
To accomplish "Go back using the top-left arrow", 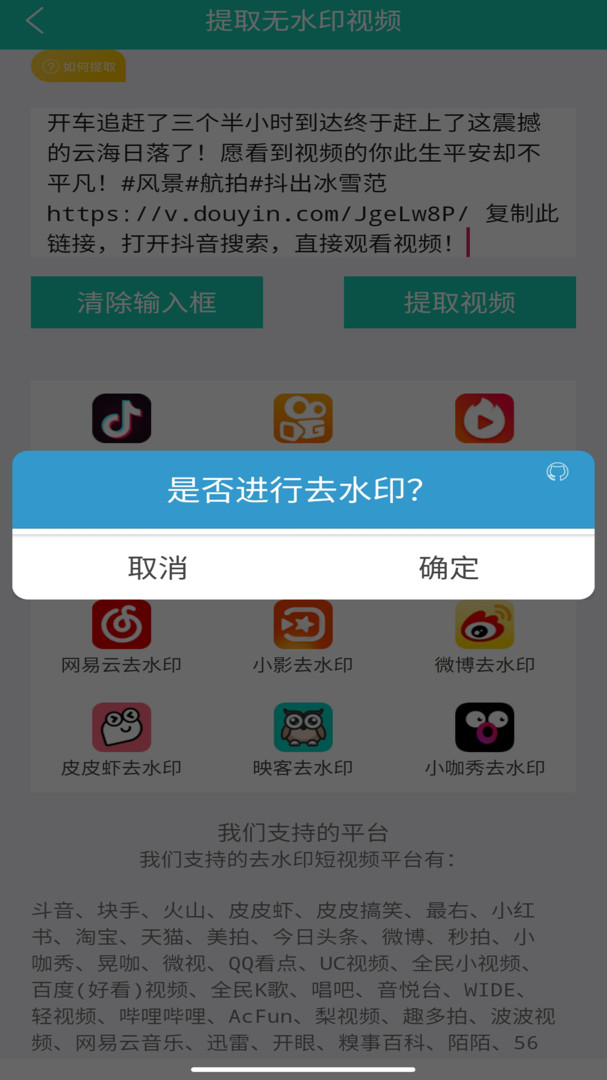I will [x=35, y=21].
